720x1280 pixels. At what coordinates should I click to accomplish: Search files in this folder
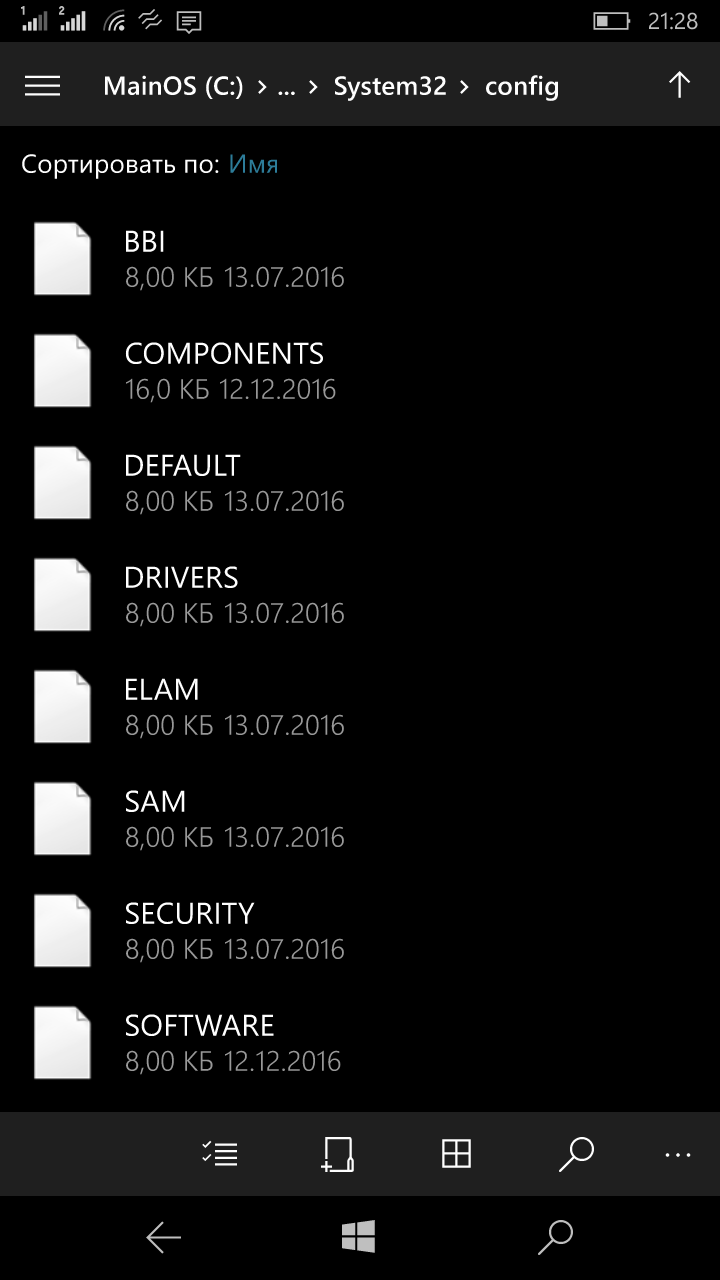point(576,1154)
